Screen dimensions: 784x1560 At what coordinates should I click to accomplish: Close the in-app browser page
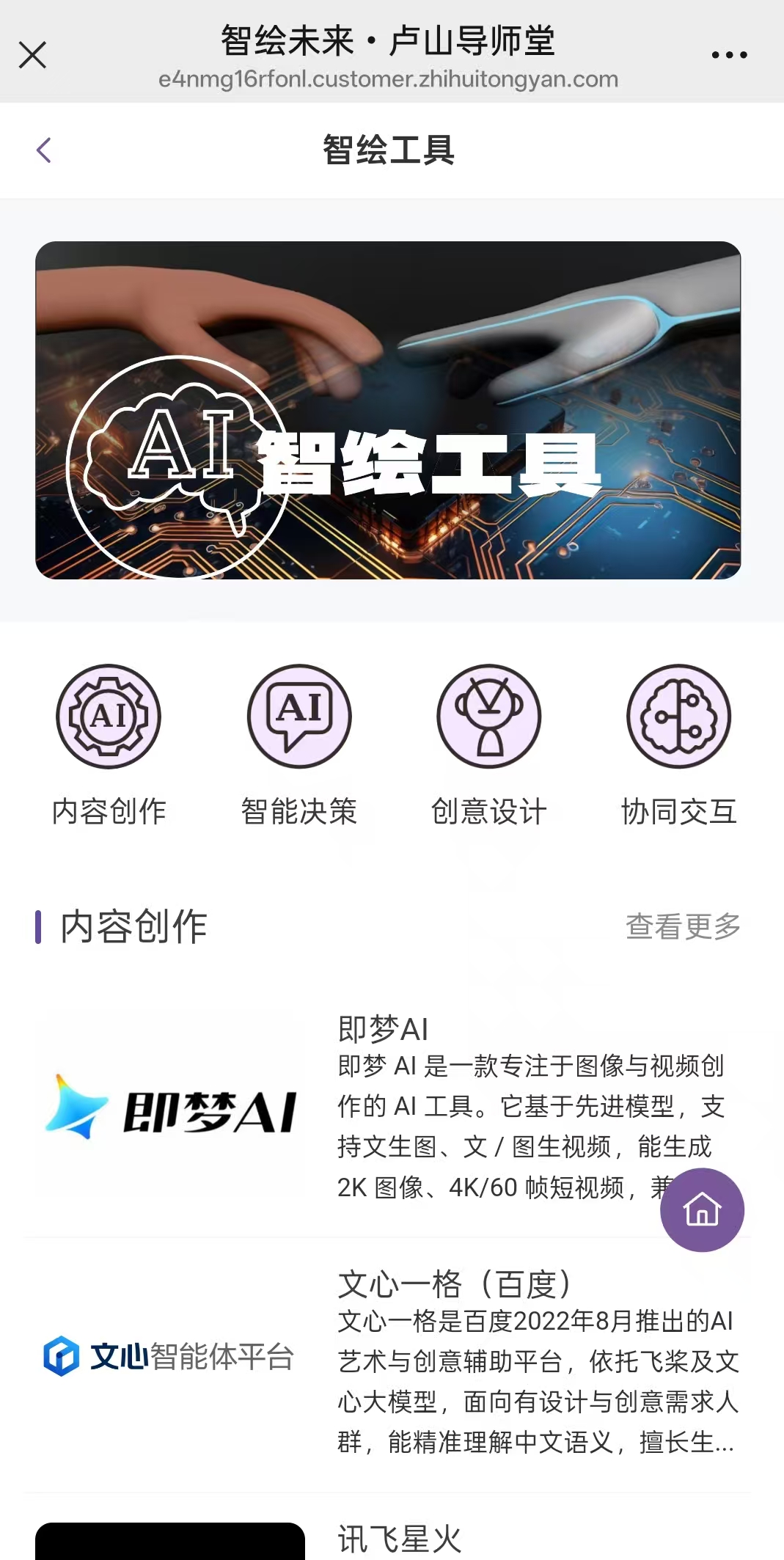32,55
